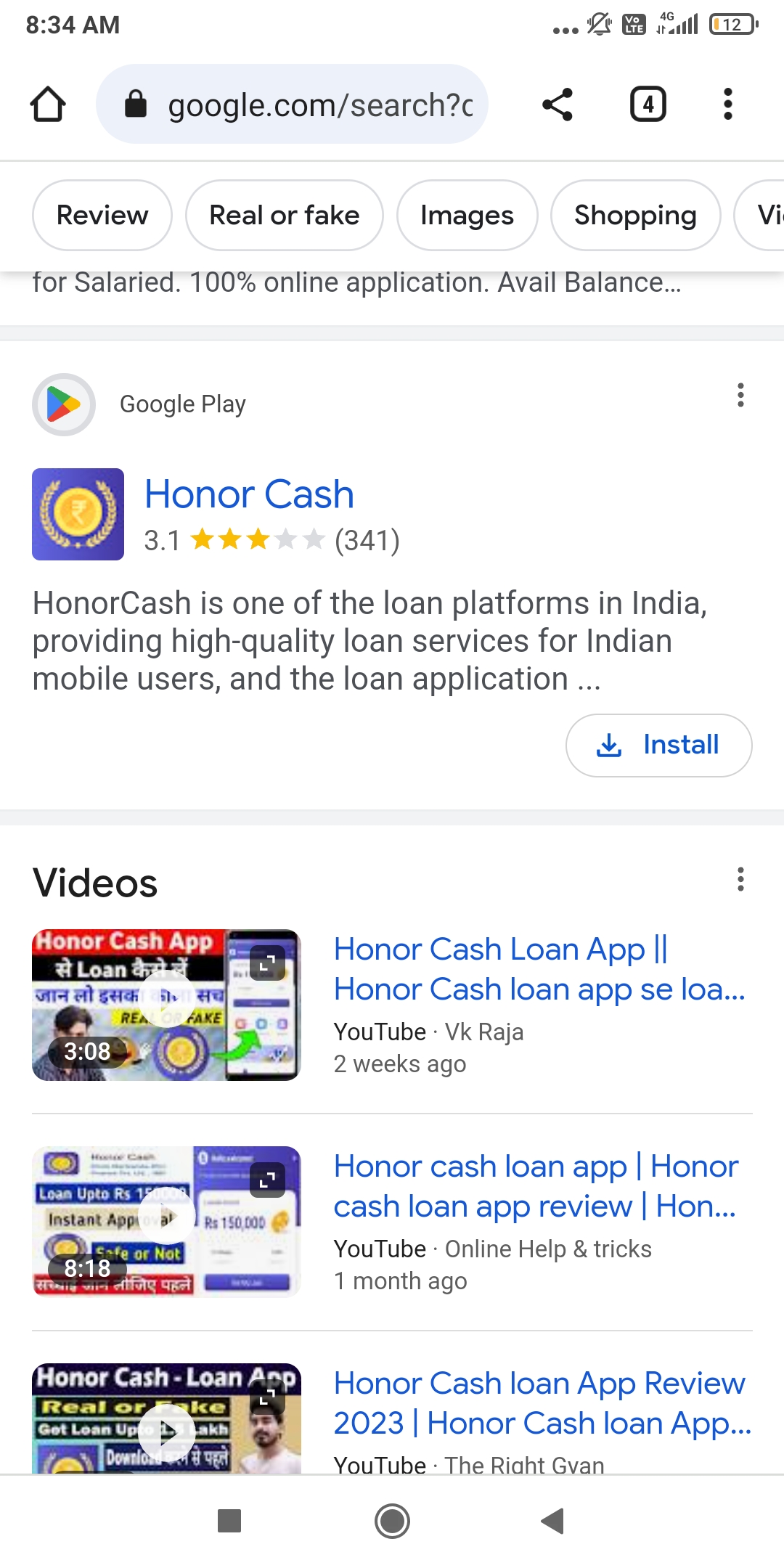
Task: Switch to Images results
Action: point(467,216)
